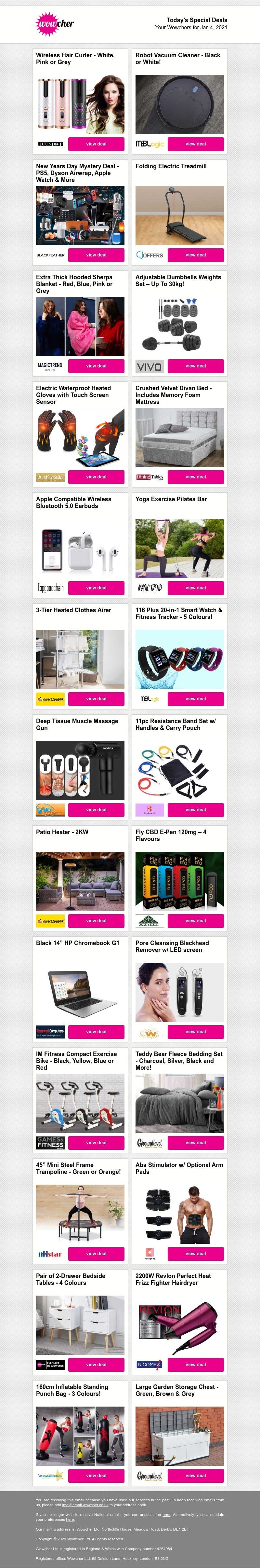View deal for Folding Electric Treadmill
Screen dimensions: 260x1568
coord(195,255)
